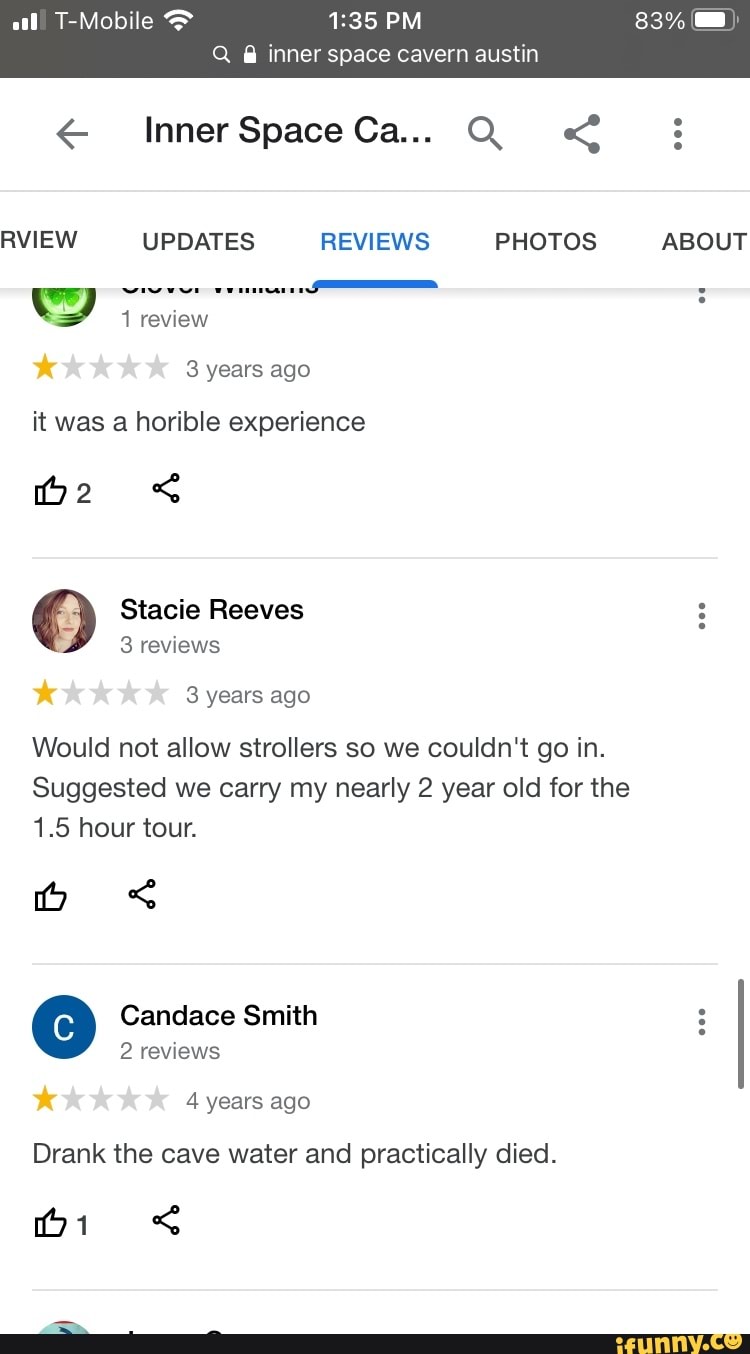Like the "horible experience" review

[51, 491]
